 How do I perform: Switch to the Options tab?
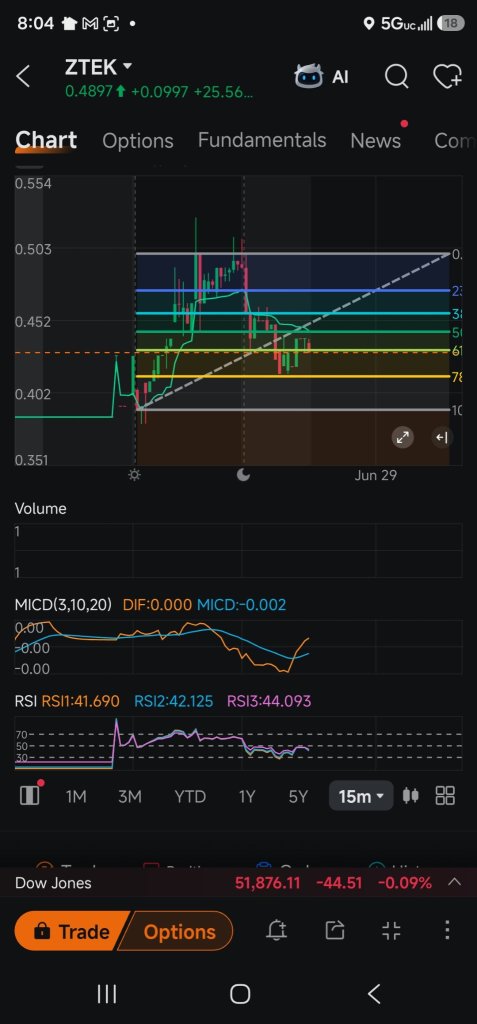(138, 140)
